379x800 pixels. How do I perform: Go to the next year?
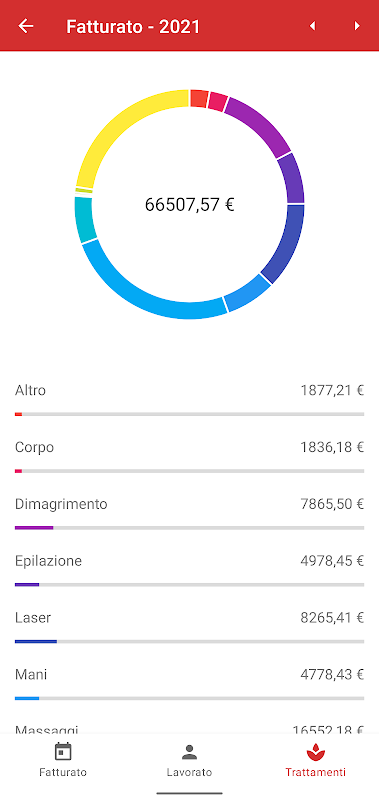[357, 26]
